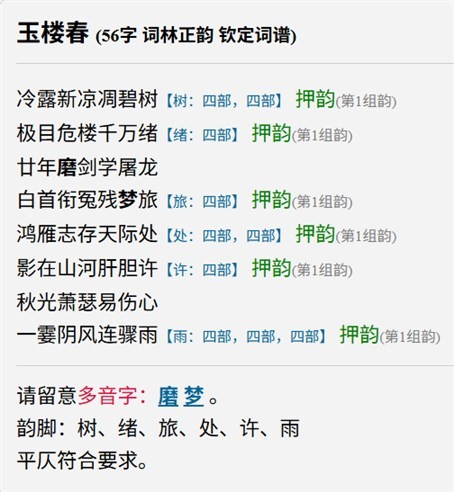Open the 四部 rhyme link beside 旅
Image resolution: width=454 pixels, height=492 pixels.
217,202
